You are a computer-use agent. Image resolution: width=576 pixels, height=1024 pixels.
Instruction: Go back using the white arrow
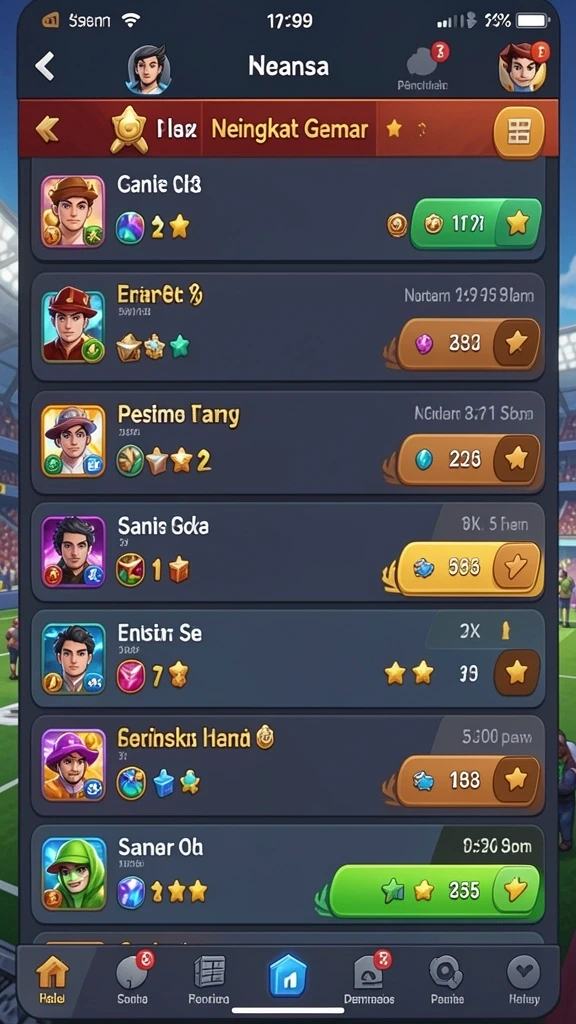[44, 67]
